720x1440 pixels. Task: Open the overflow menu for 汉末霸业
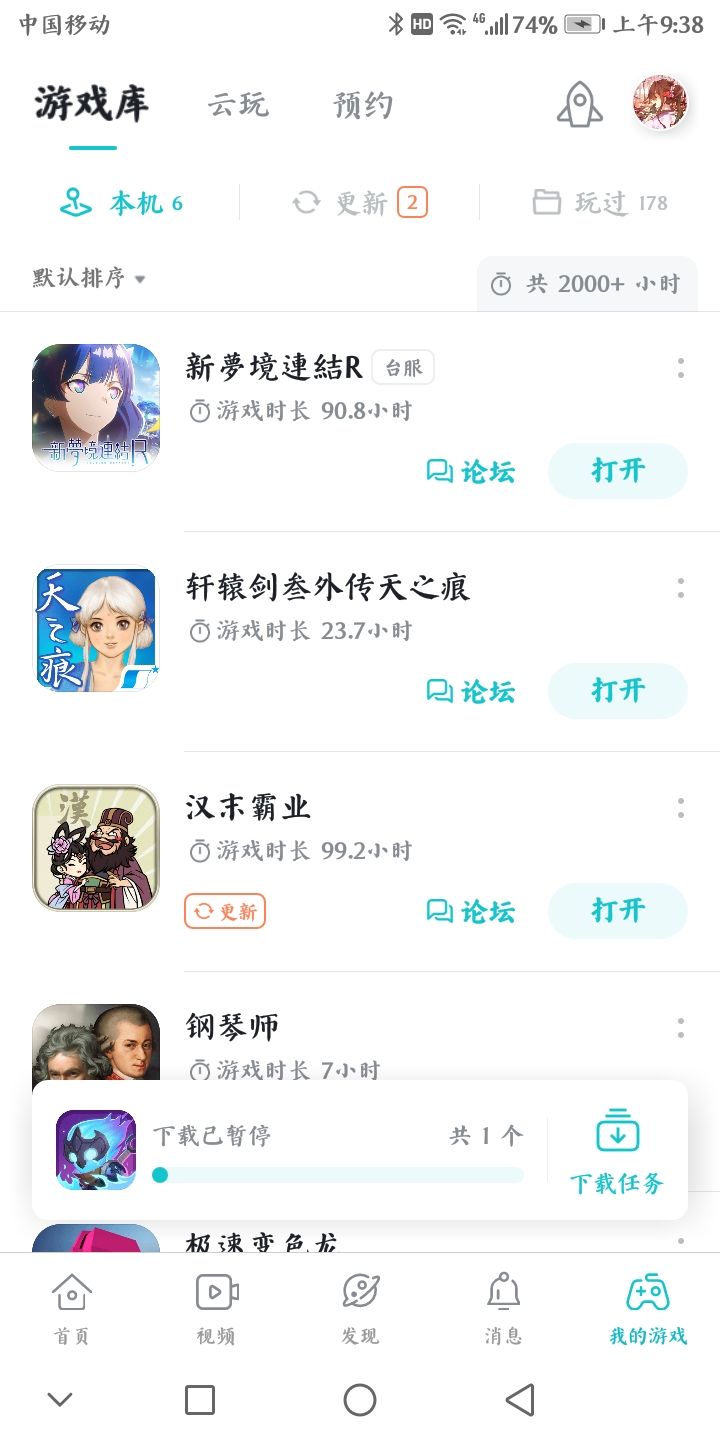(681, 808)
